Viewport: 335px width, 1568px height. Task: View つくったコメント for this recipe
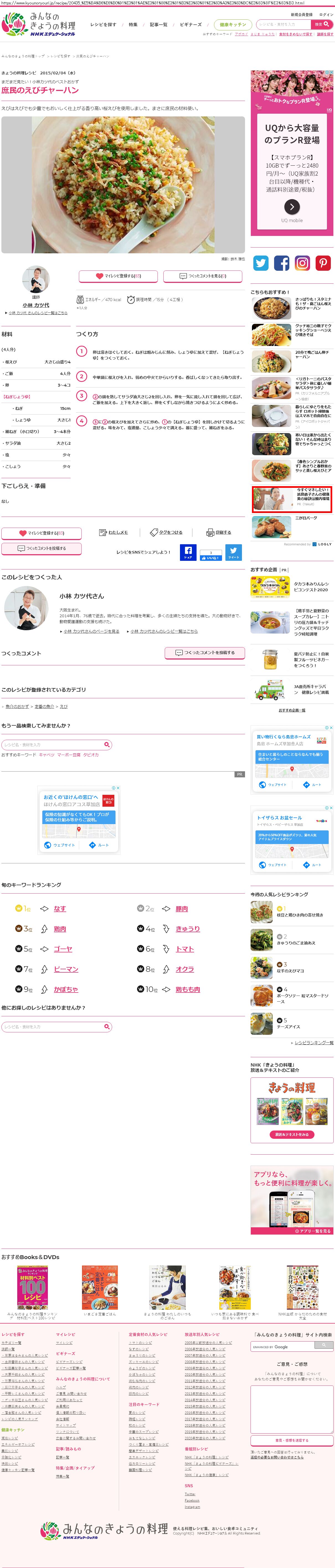tap(203, 276)
